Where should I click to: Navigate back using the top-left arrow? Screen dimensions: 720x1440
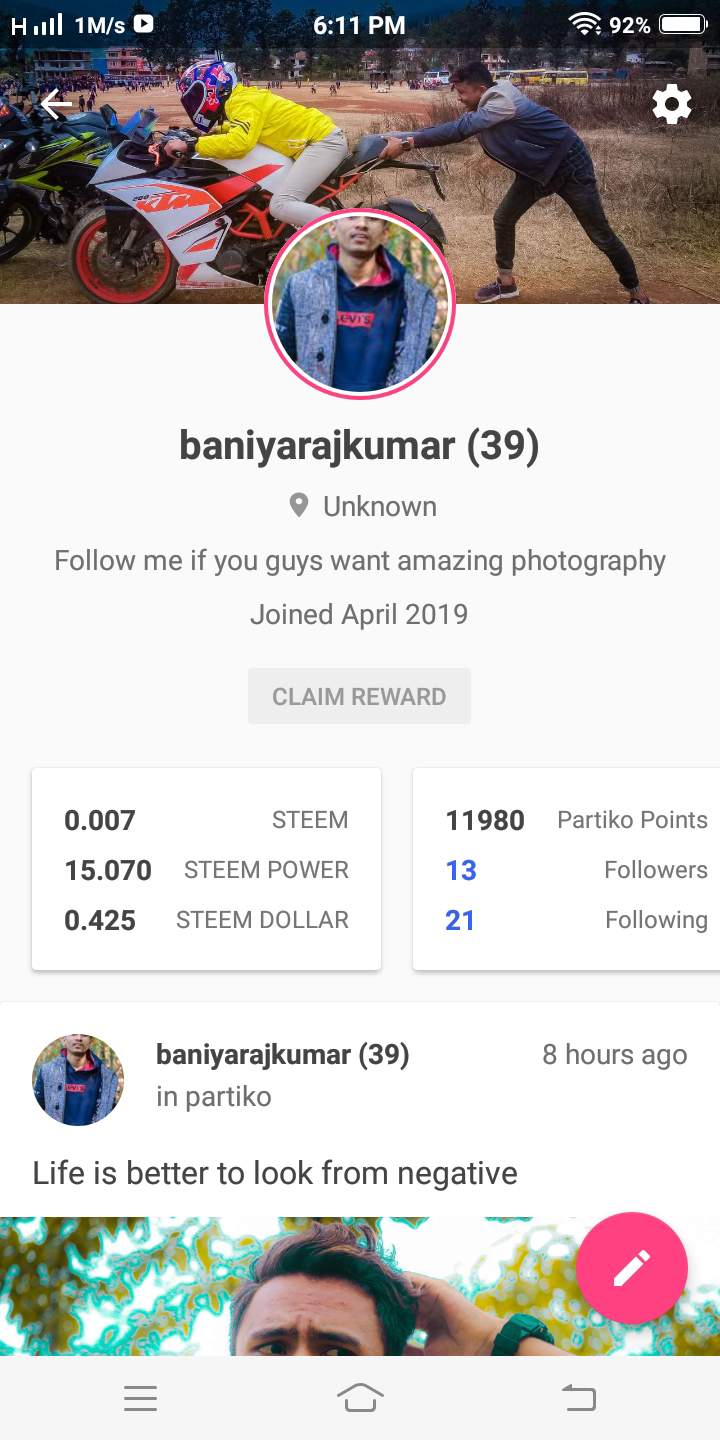[56, 104]
